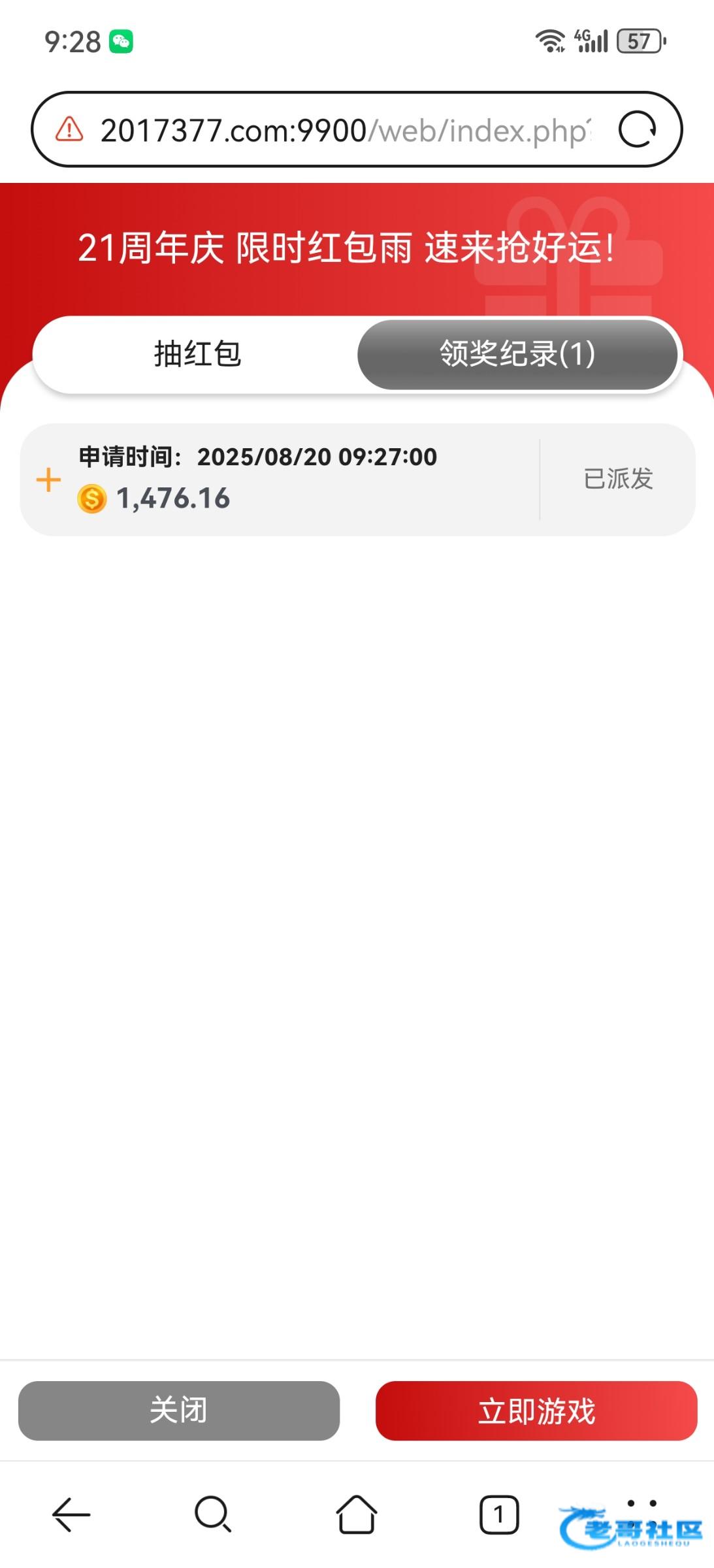Open the tab switcher showing 1
Screen dimensions: 714x1568
click(499, 1514)
